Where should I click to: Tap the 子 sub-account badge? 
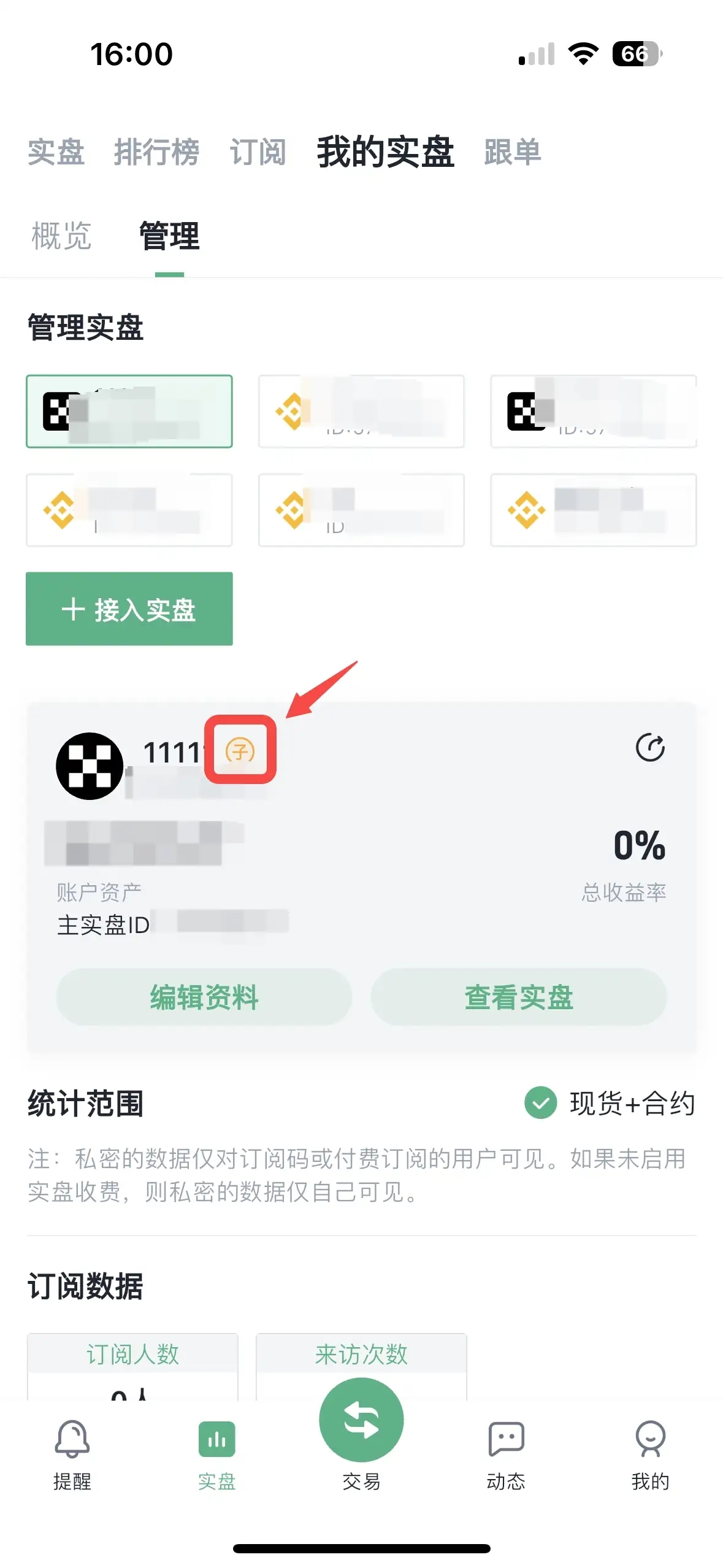pos(240,750)
